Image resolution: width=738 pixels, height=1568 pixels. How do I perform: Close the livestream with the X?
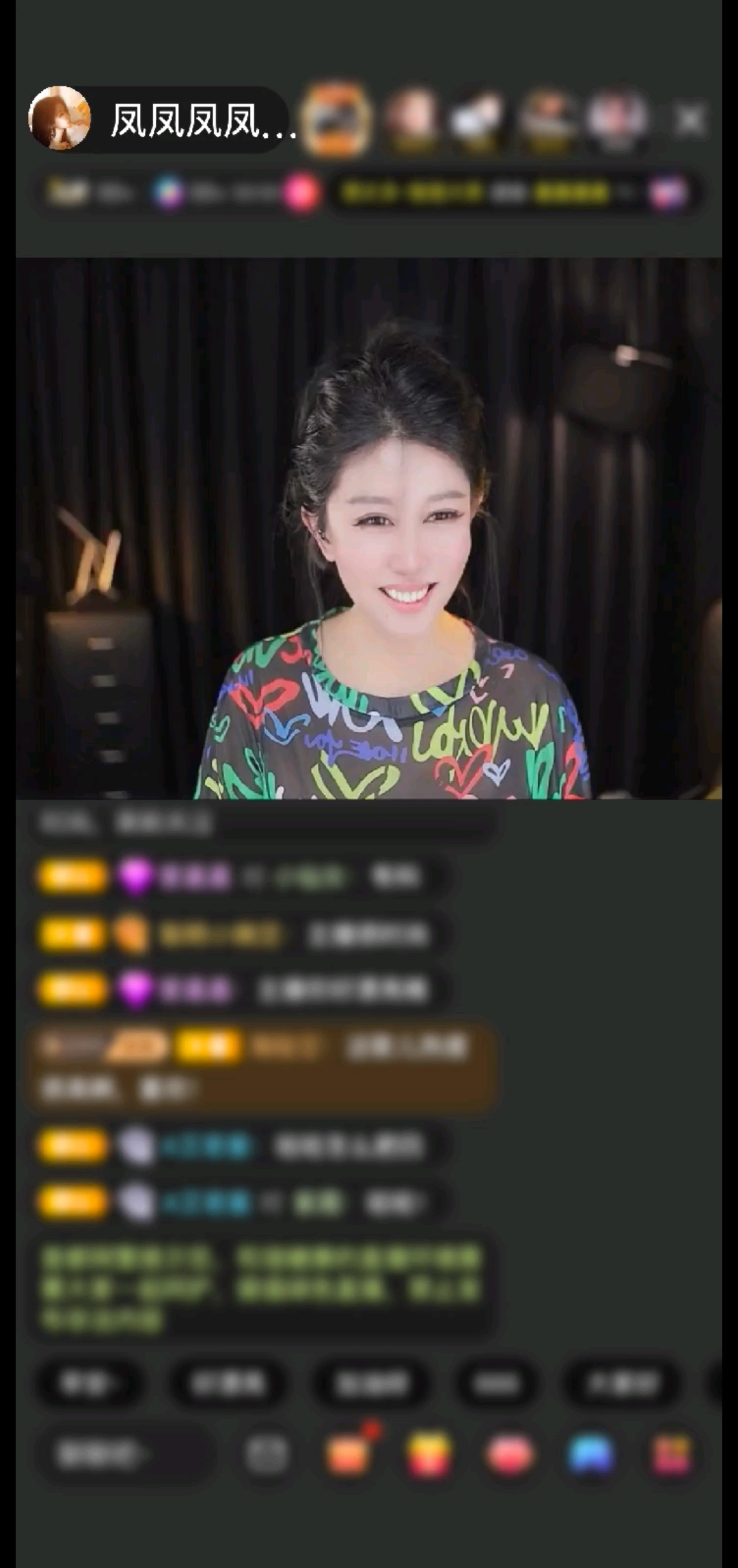689,121
